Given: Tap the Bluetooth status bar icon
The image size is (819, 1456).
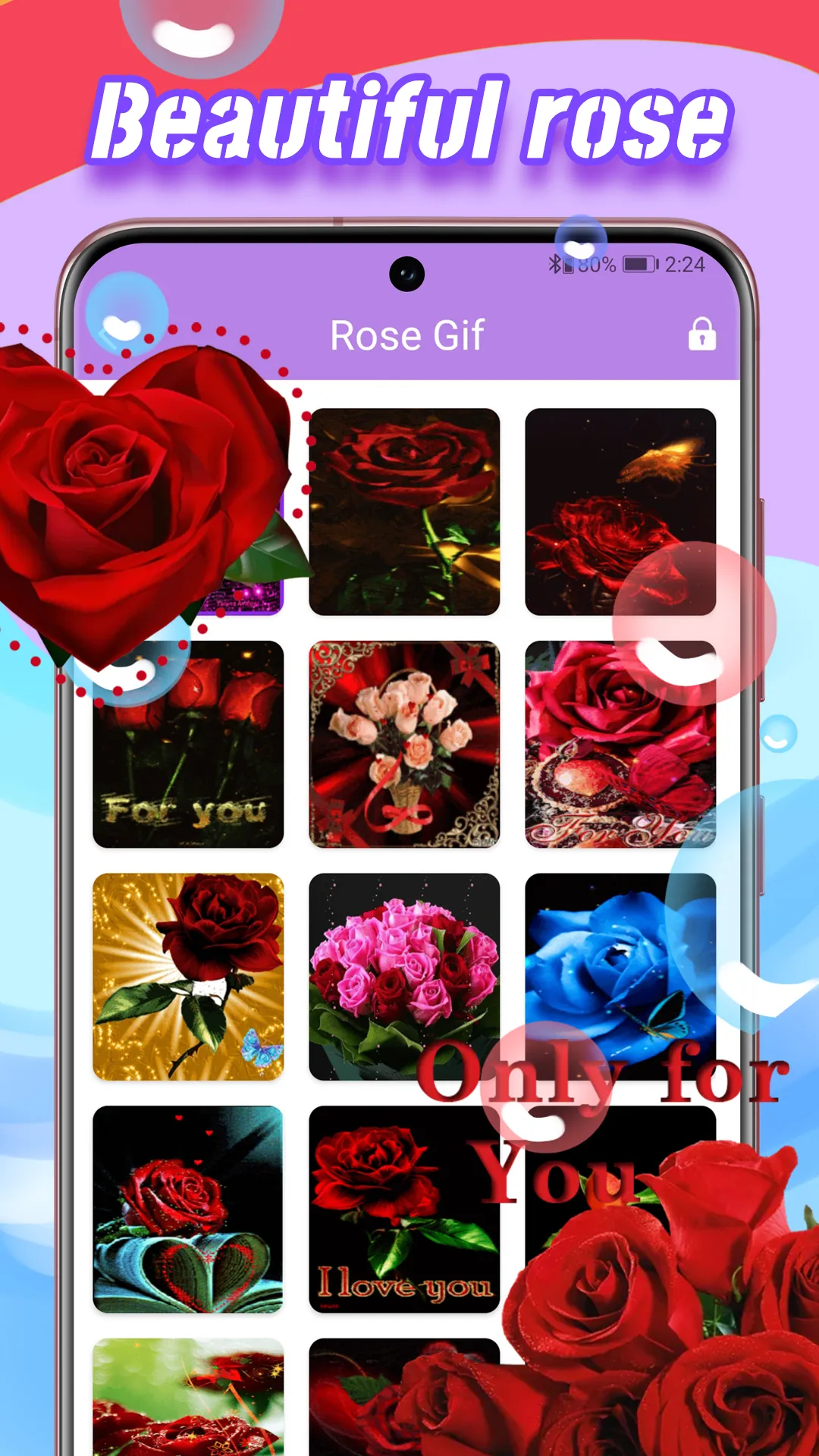Looking at the screenshot, I should click(554, 264).
